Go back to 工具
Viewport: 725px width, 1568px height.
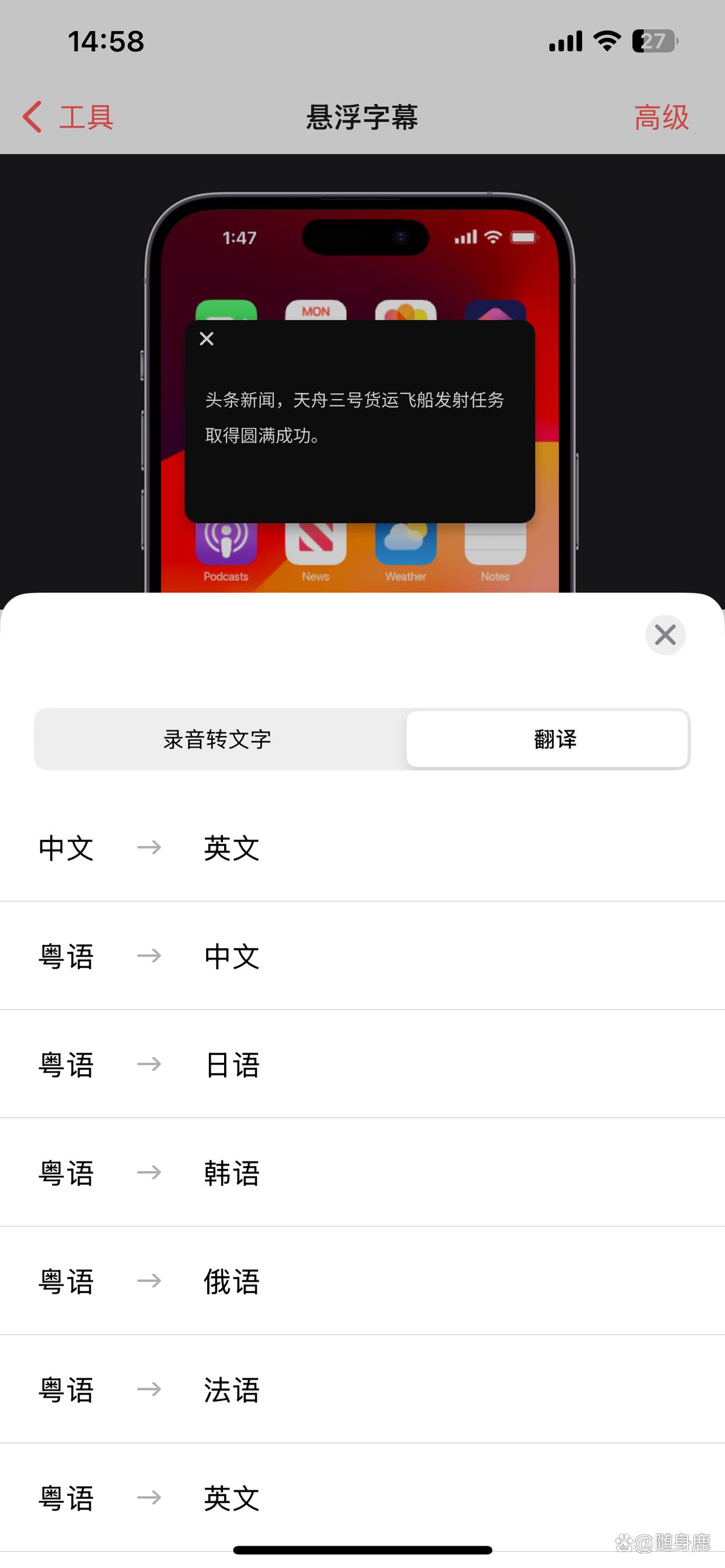pyautogui.click(x=68, y=117)
